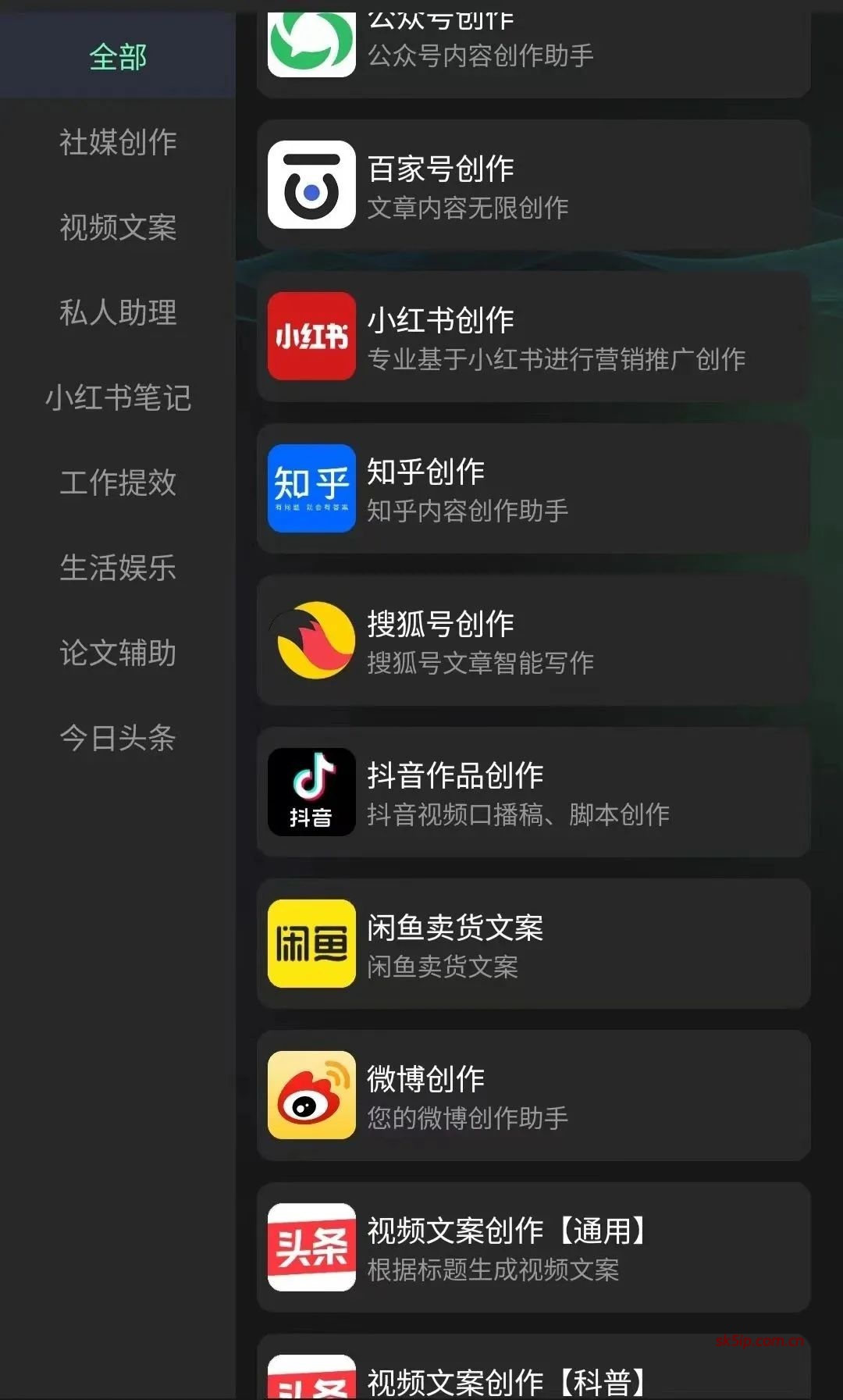The image size is (843, 1400).
Task: Open the 视频文案创作【通用】 card
Action: 533,1247
